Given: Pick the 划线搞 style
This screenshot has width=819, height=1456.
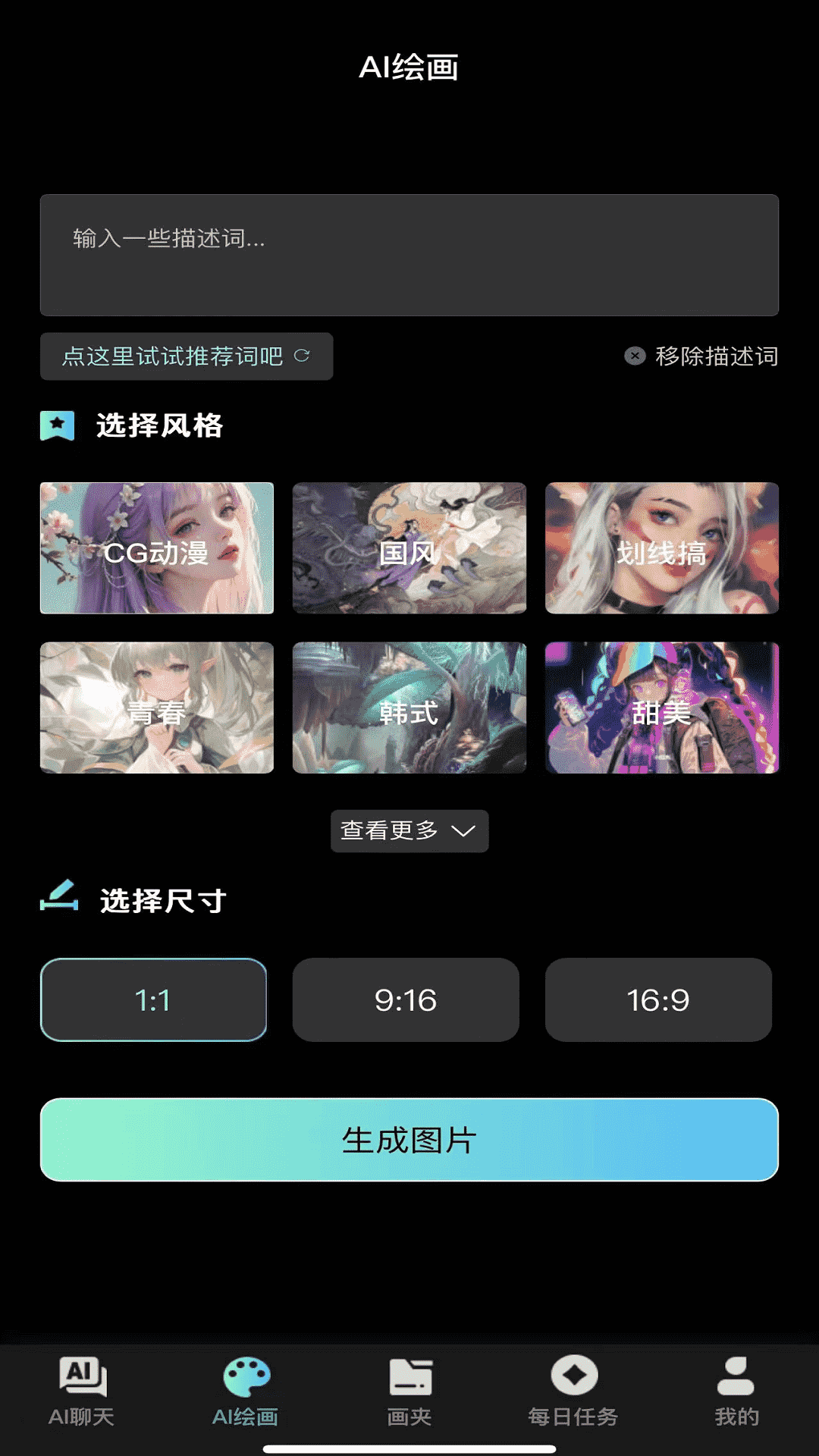Looking at the screenshot, I should pyautogui.click(x=661, y=548).
